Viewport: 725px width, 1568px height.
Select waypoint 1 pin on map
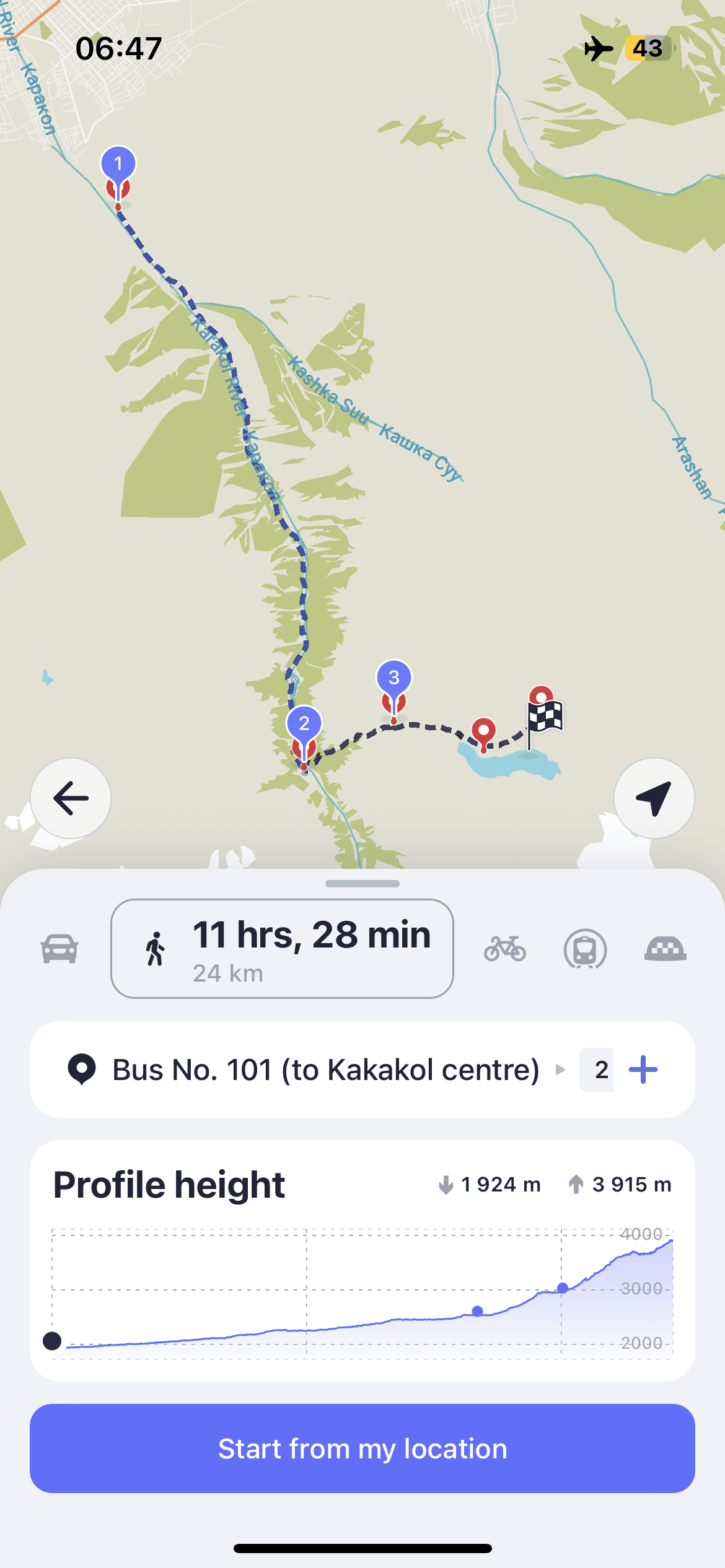click(118, 165)
